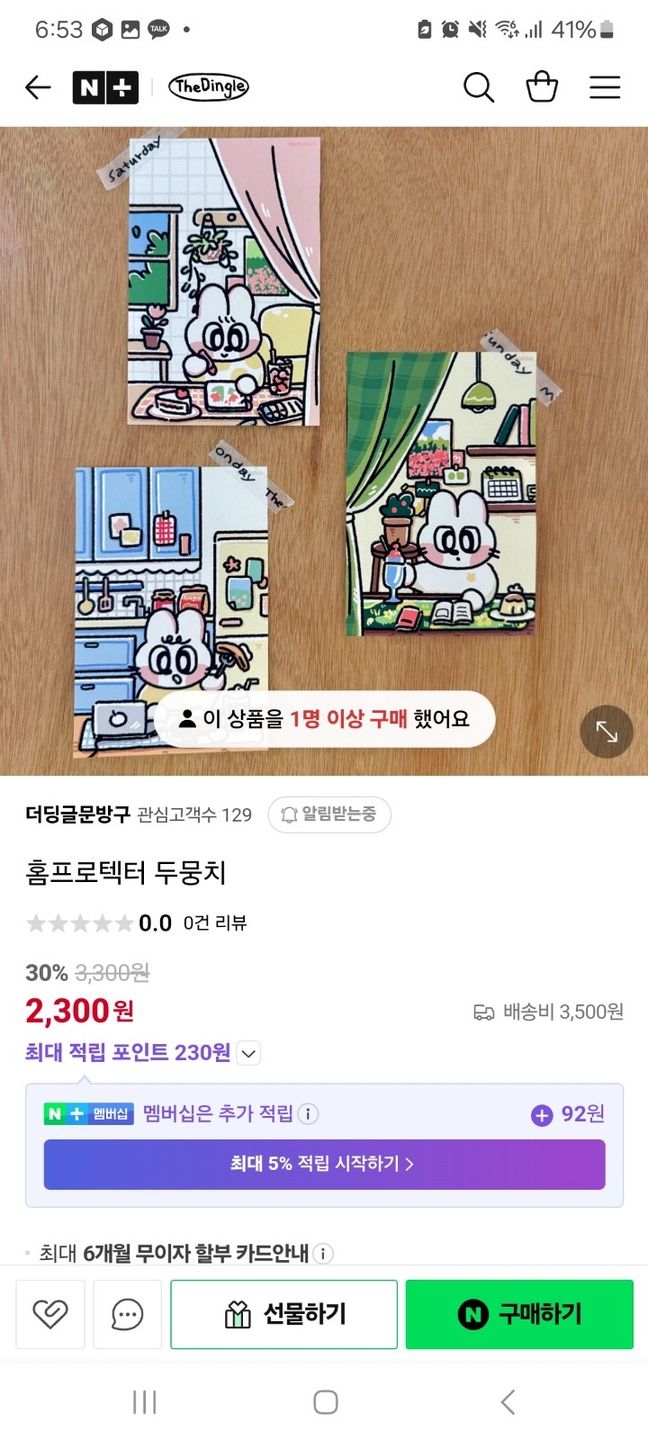This screenshot has width=648, height=1440.
Task: Tap the green 구매하기 button
Action: click(519, 1314)
